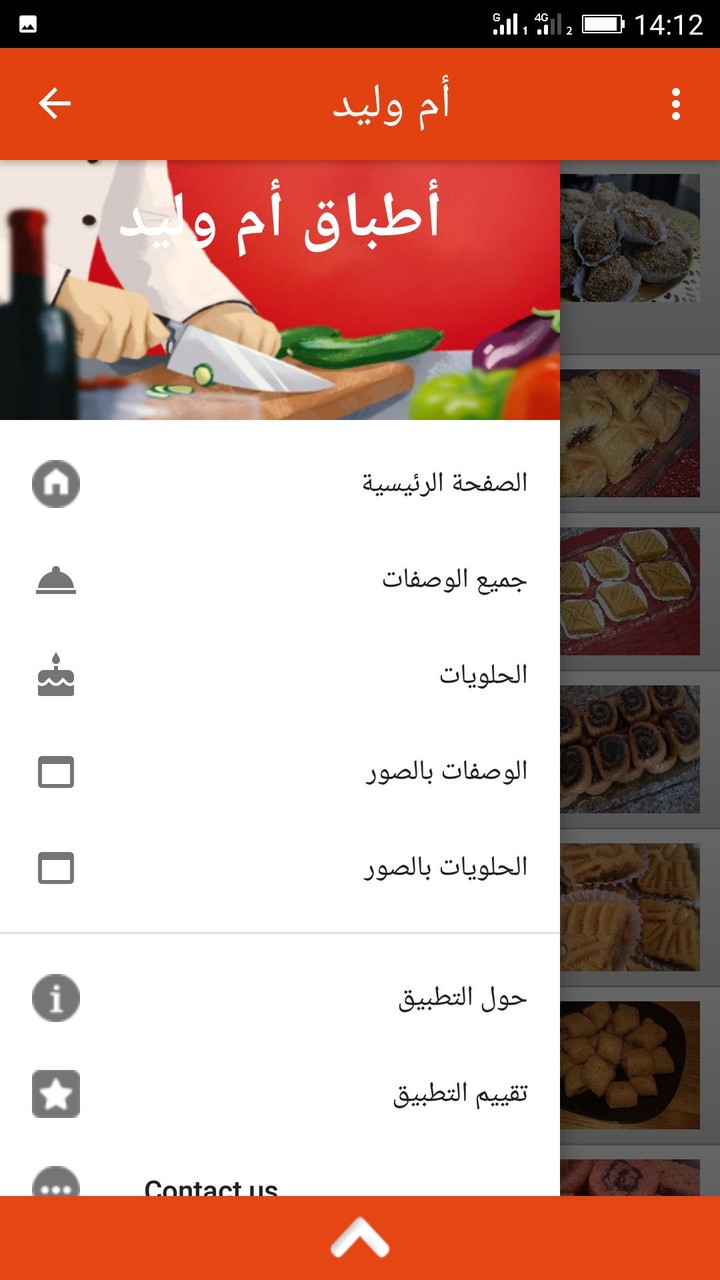Tap the info icon for حول التطبيق

(55, 997)
